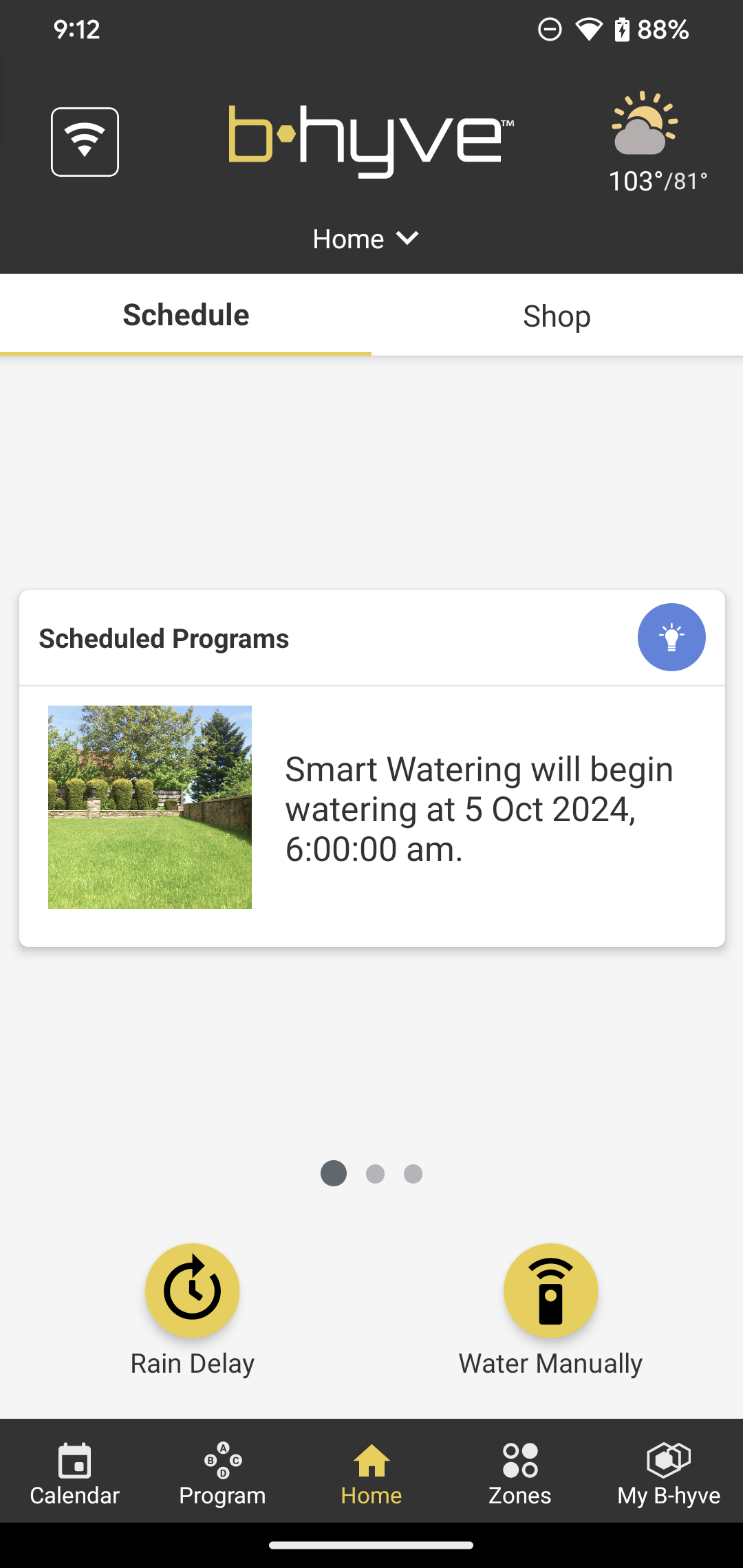Open My B-hyve tab
Viewport: 743px width, 1568px height.
(669, 1473)
